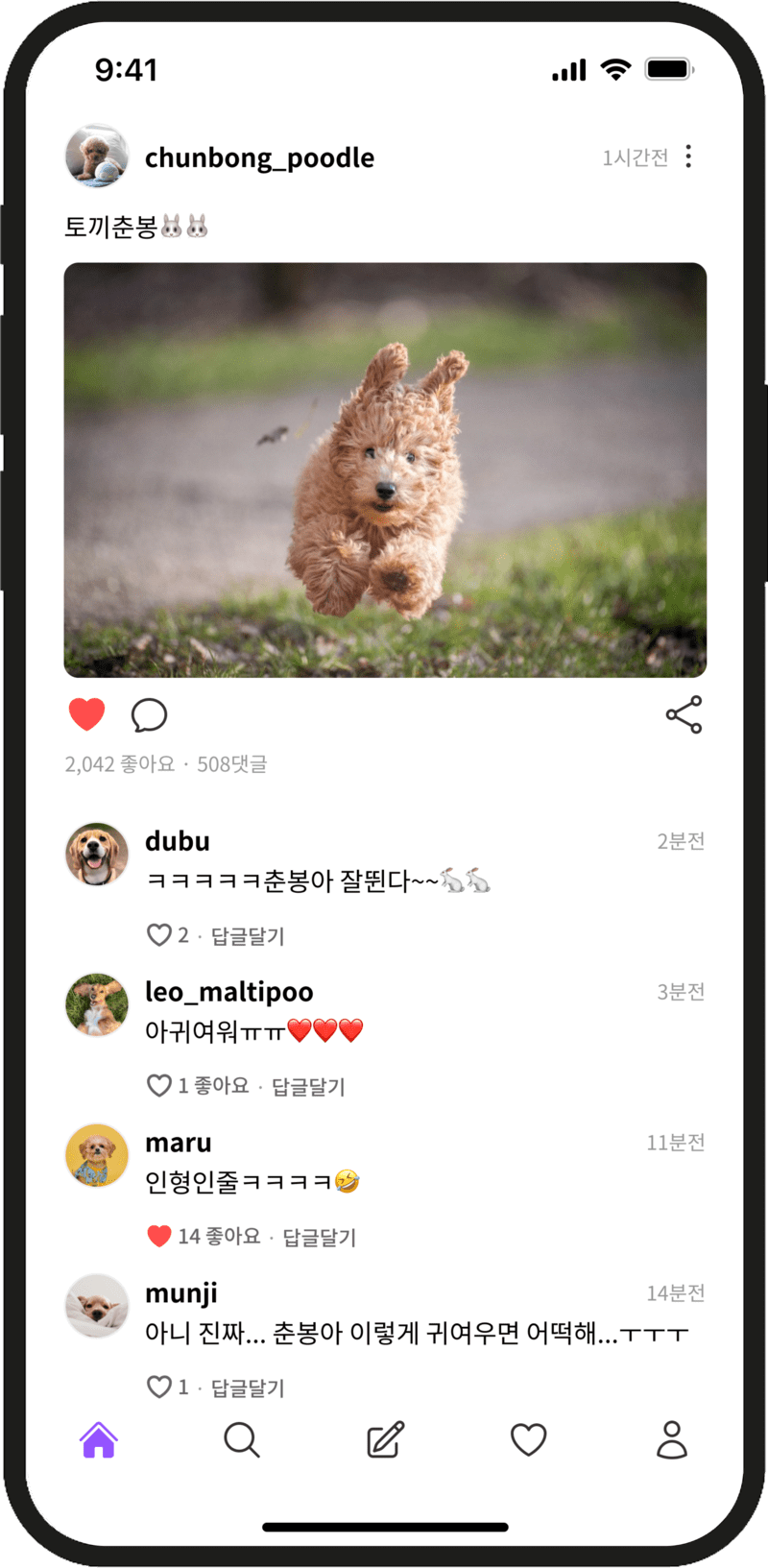This screenshot has width=768, height=1568.
Task: Switch to the likes heart tab
Action: pos(528,1440)
